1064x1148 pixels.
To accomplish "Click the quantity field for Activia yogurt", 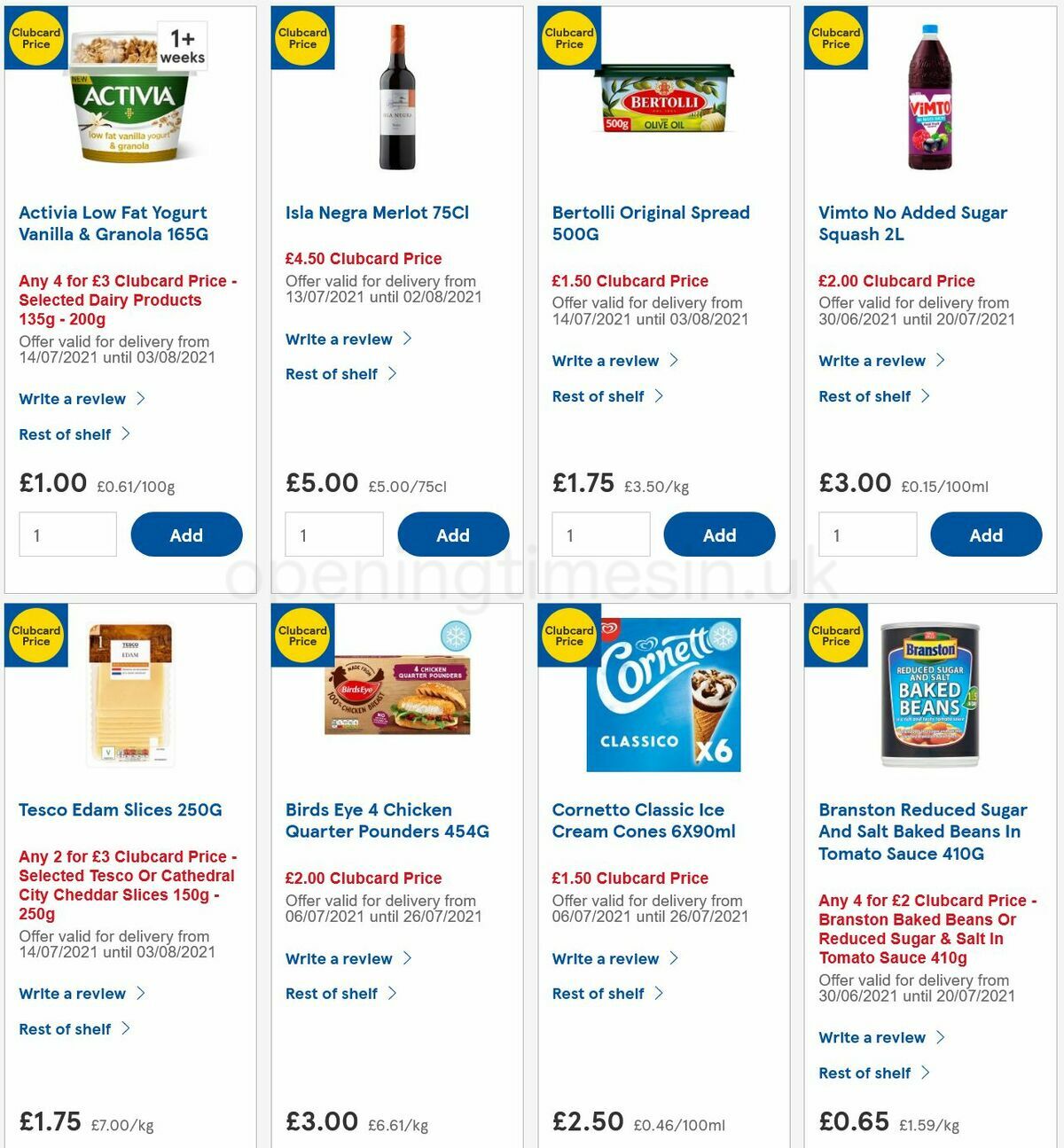I will coord(67,535).
